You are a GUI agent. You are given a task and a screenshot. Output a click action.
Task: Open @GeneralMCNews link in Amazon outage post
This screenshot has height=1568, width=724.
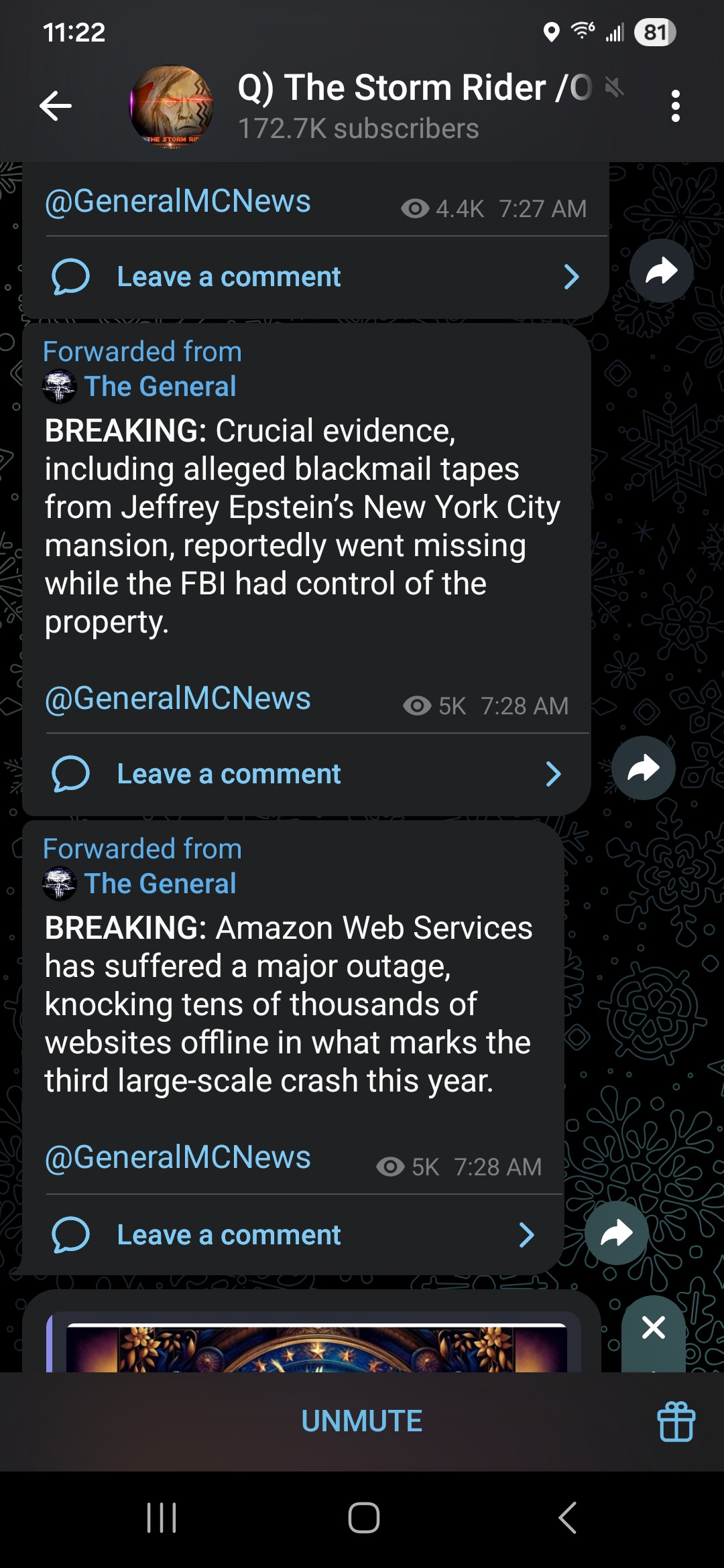point(178,1157)
